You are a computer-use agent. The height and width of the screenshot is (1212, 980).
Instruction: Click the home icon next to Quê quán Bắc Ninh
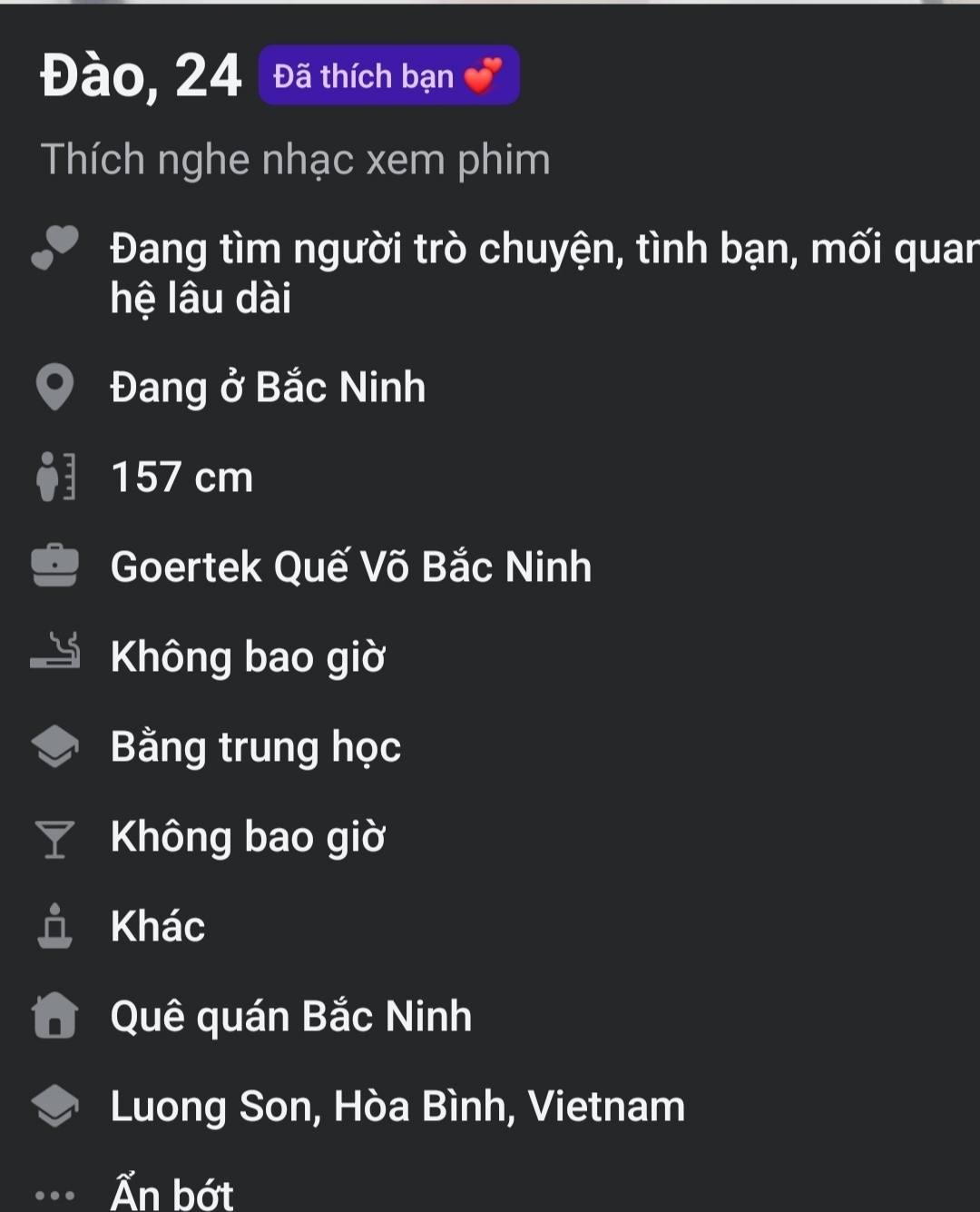pos(56,1016)
